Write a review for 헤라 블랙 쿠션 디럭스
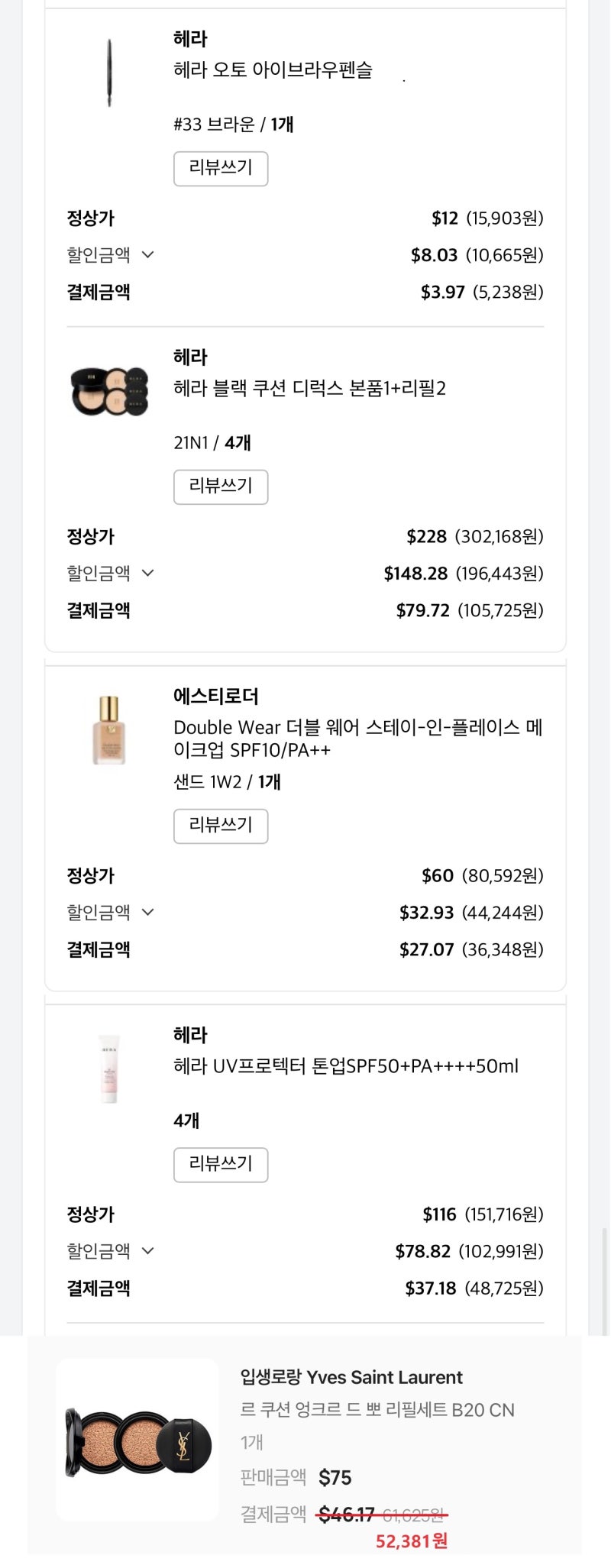The image size is (611, 1568). tap(220, 487)
